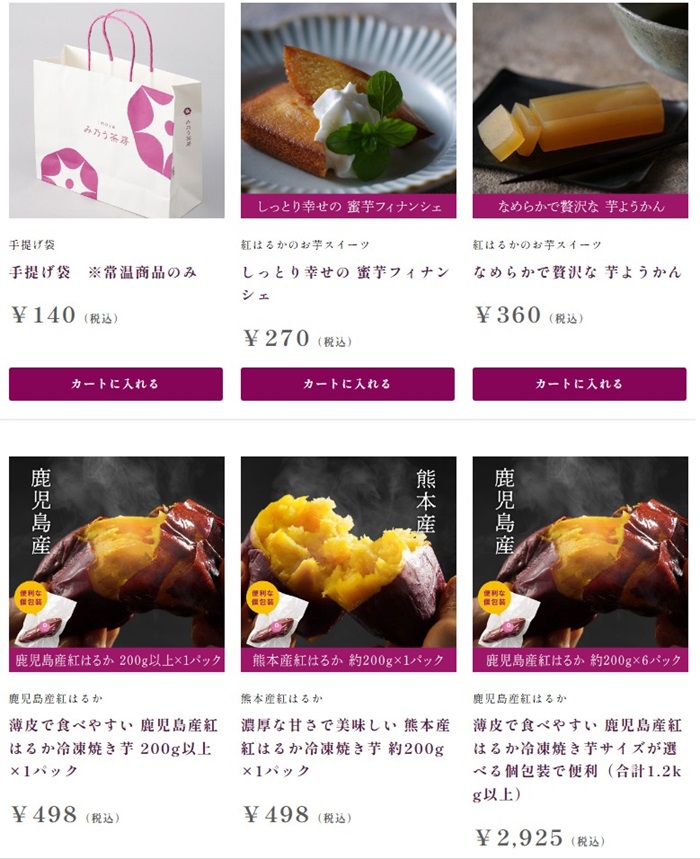Select the 手提げ袋 ※常温商品のみ title
700x859 pixels.
click(x=103, y=272)
